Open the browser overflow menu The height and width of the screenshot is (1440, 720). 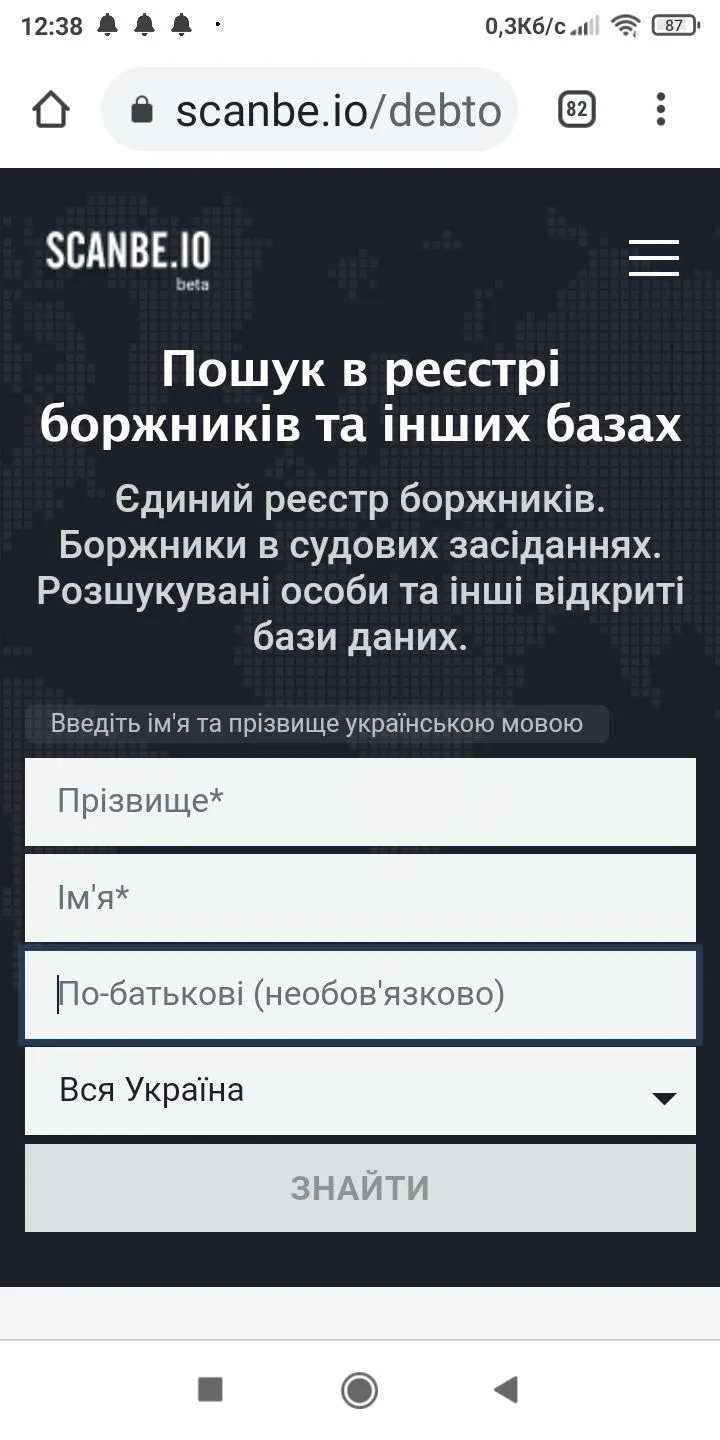click(x=660, y=110)
